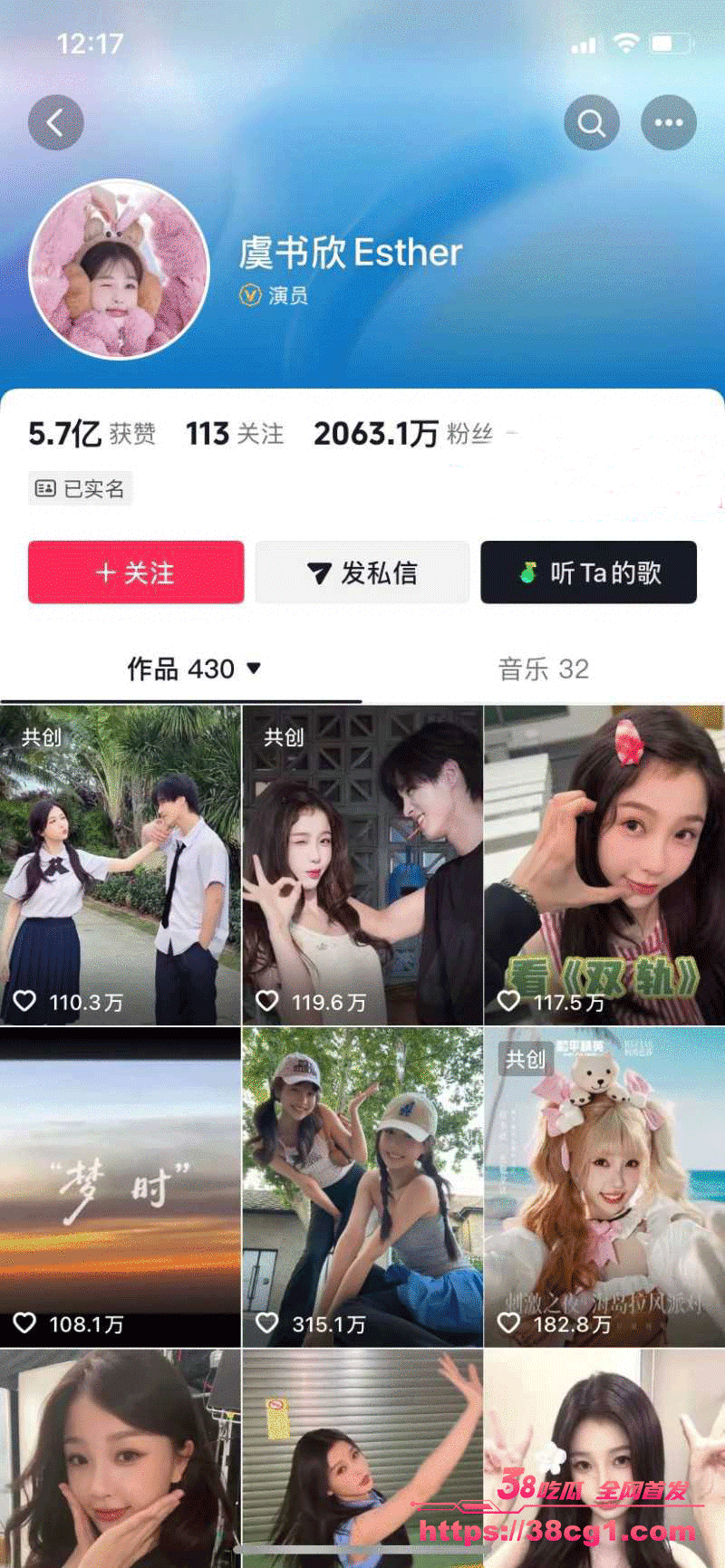Image resolution: width=725 pixels, height=1568 pixels.
Task: Open the video with 315.1万 likes
Action: coord(362,1187)
